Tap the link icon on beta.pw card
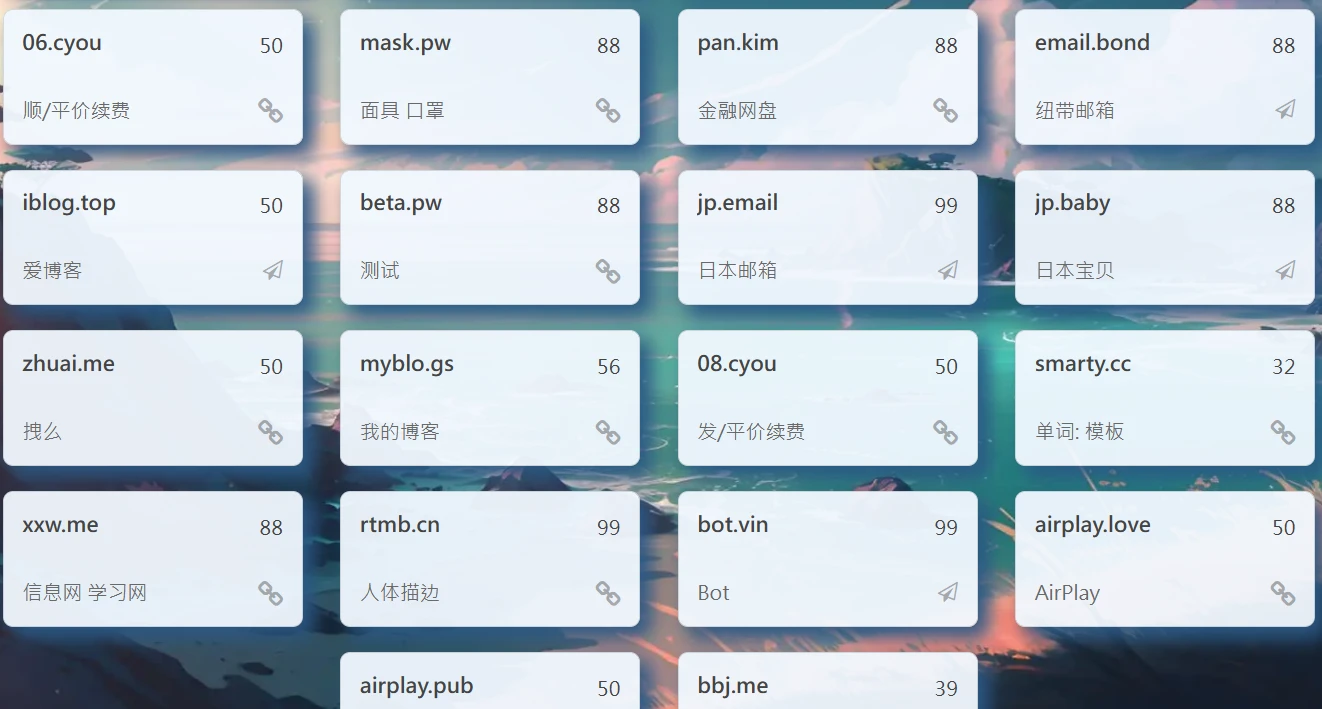The width and height of the screenshot is (1322, 709). coord(608,271)
